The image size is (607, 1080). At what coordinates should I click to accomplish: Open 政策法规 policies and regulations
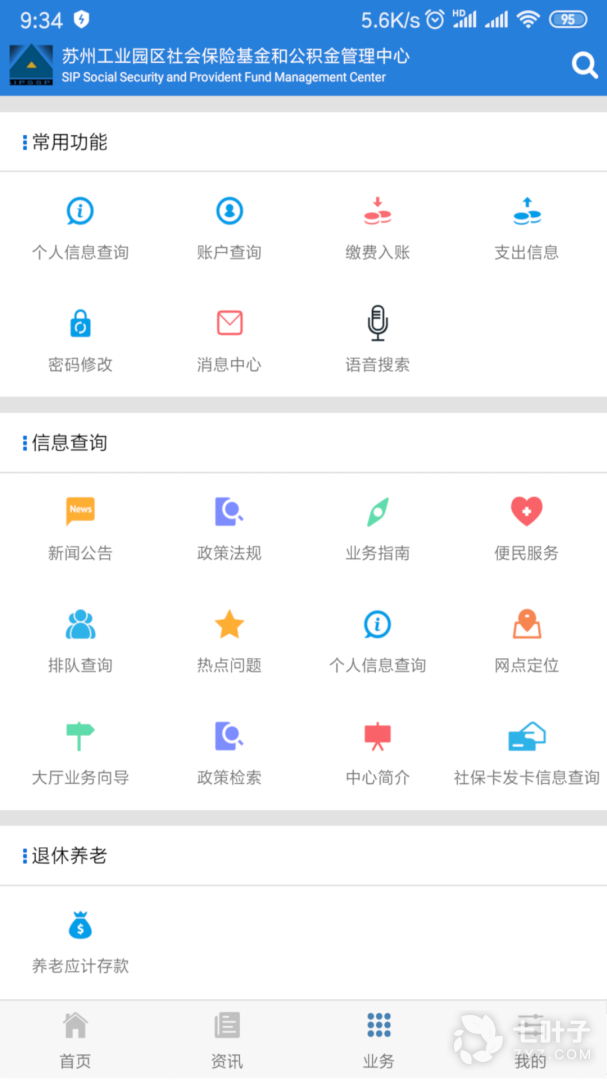[x=229, y=529]
